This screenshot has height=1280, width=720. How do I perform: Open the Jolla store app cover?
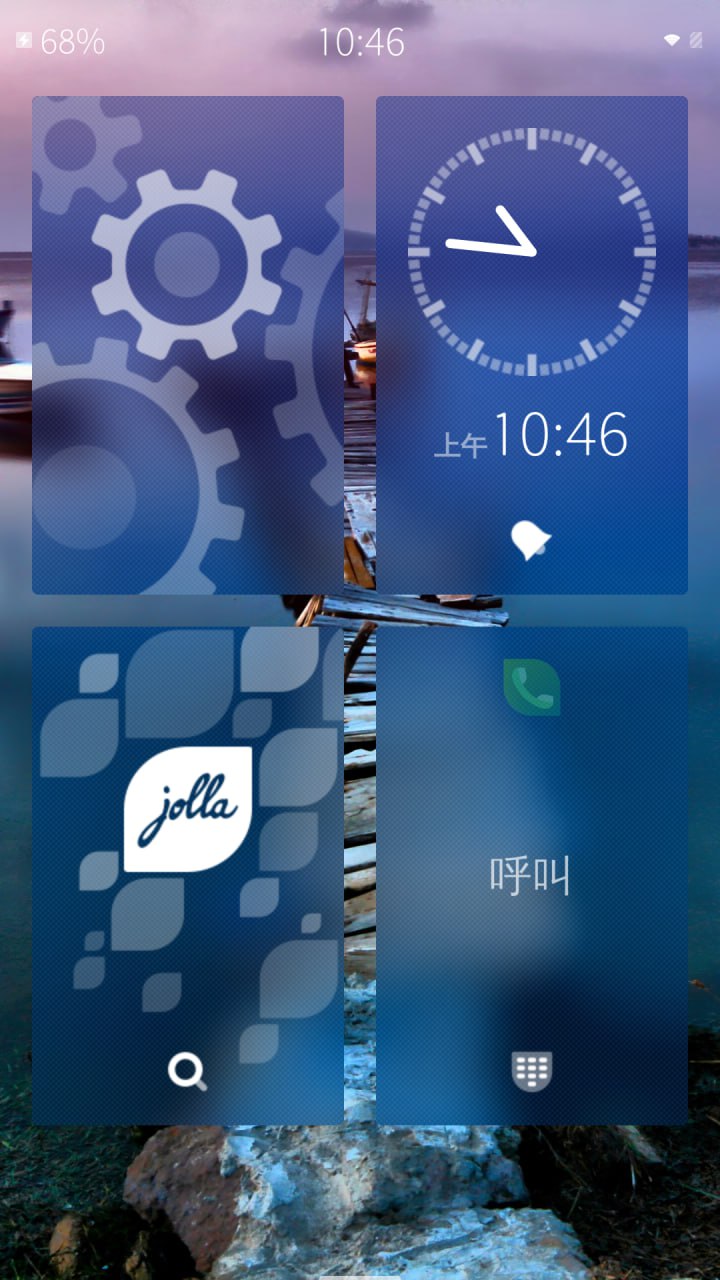(188, 876)
